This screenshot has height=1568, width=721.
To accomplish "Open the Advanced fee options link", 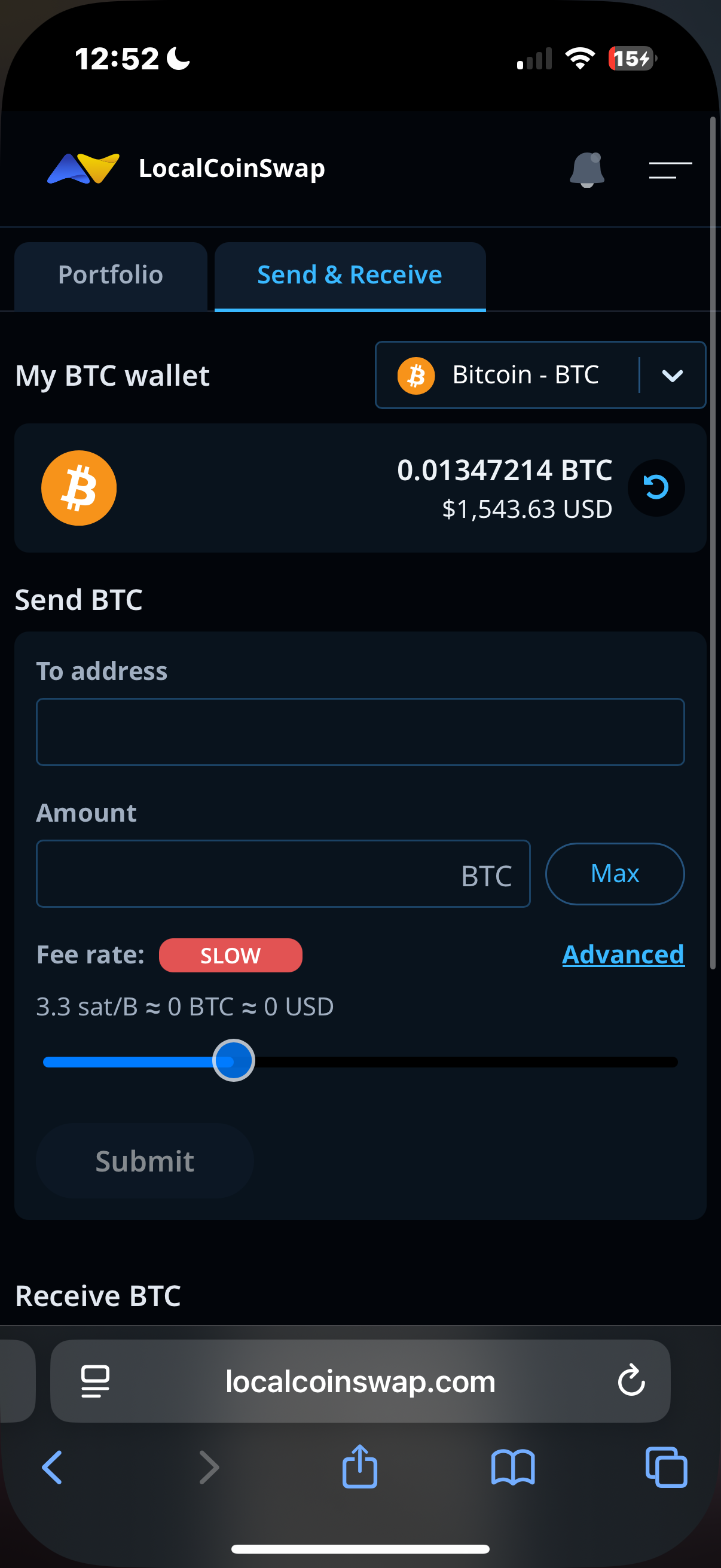I will click(623, 954).
